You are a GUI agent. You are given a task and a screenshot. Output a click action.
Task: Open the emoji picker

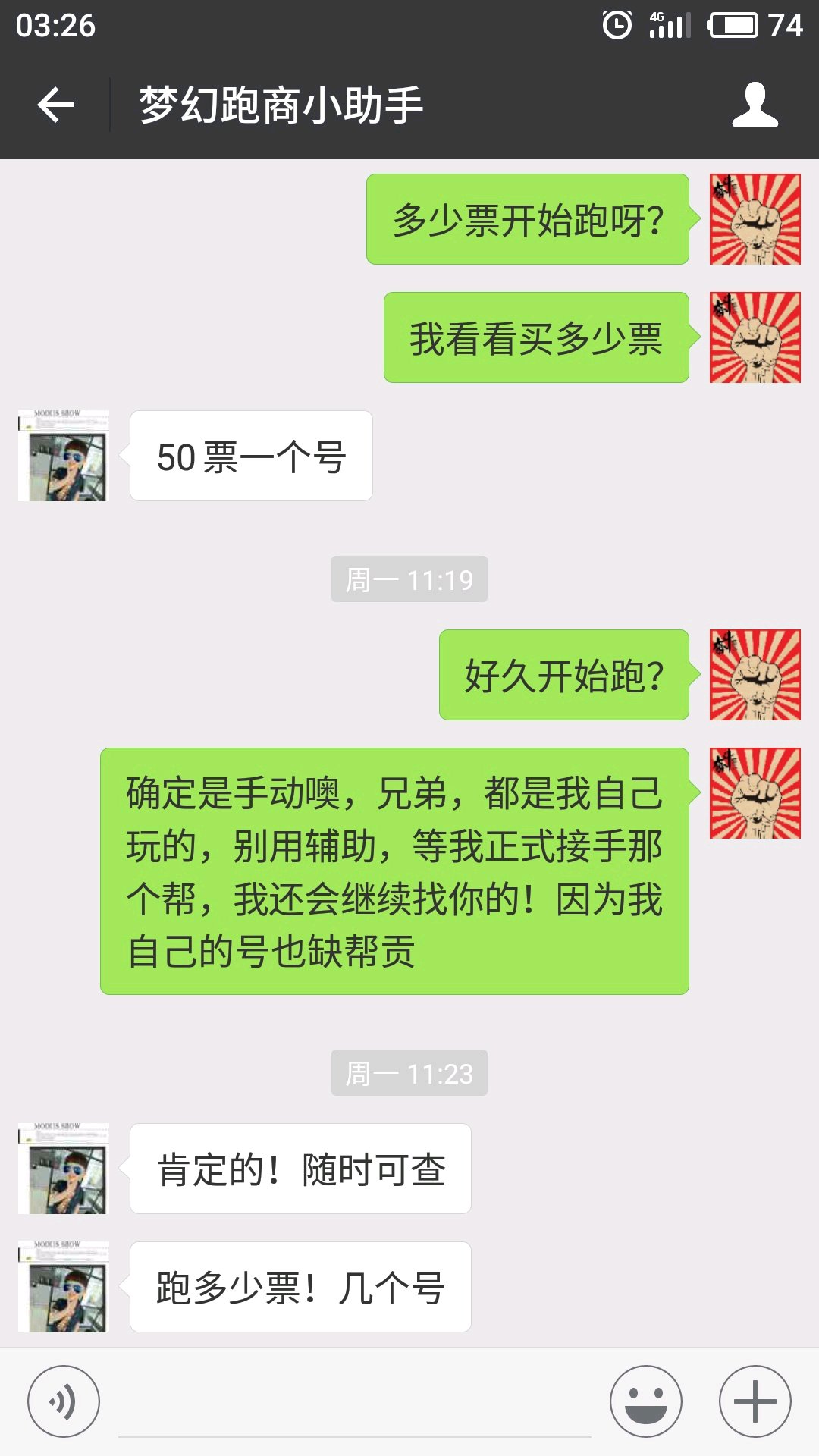[x=646, y=1401]
